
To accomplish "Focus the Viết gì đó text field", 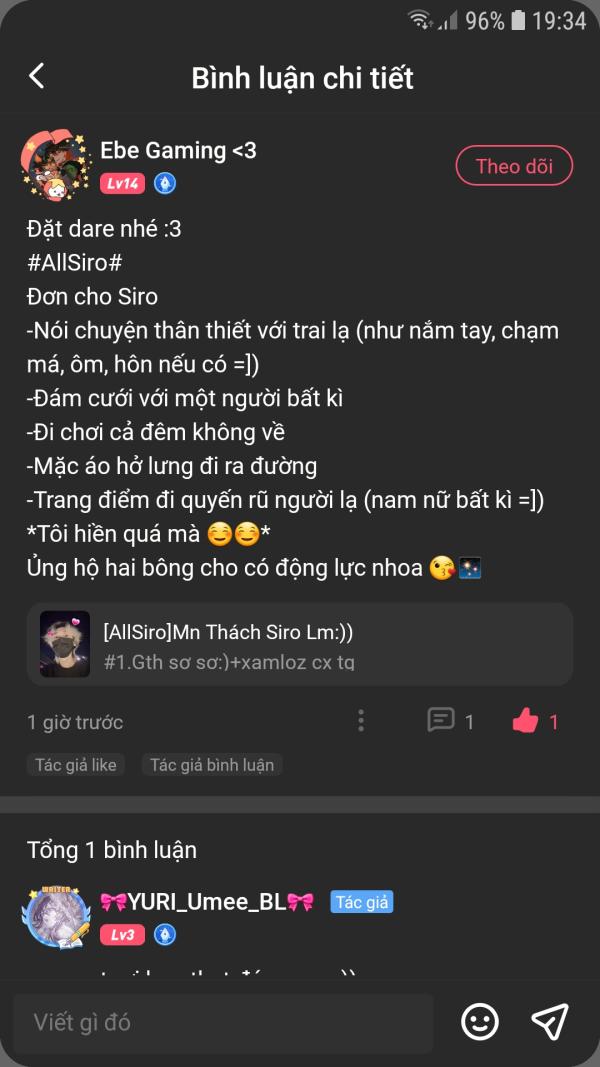I will (x=223, y=1021).
